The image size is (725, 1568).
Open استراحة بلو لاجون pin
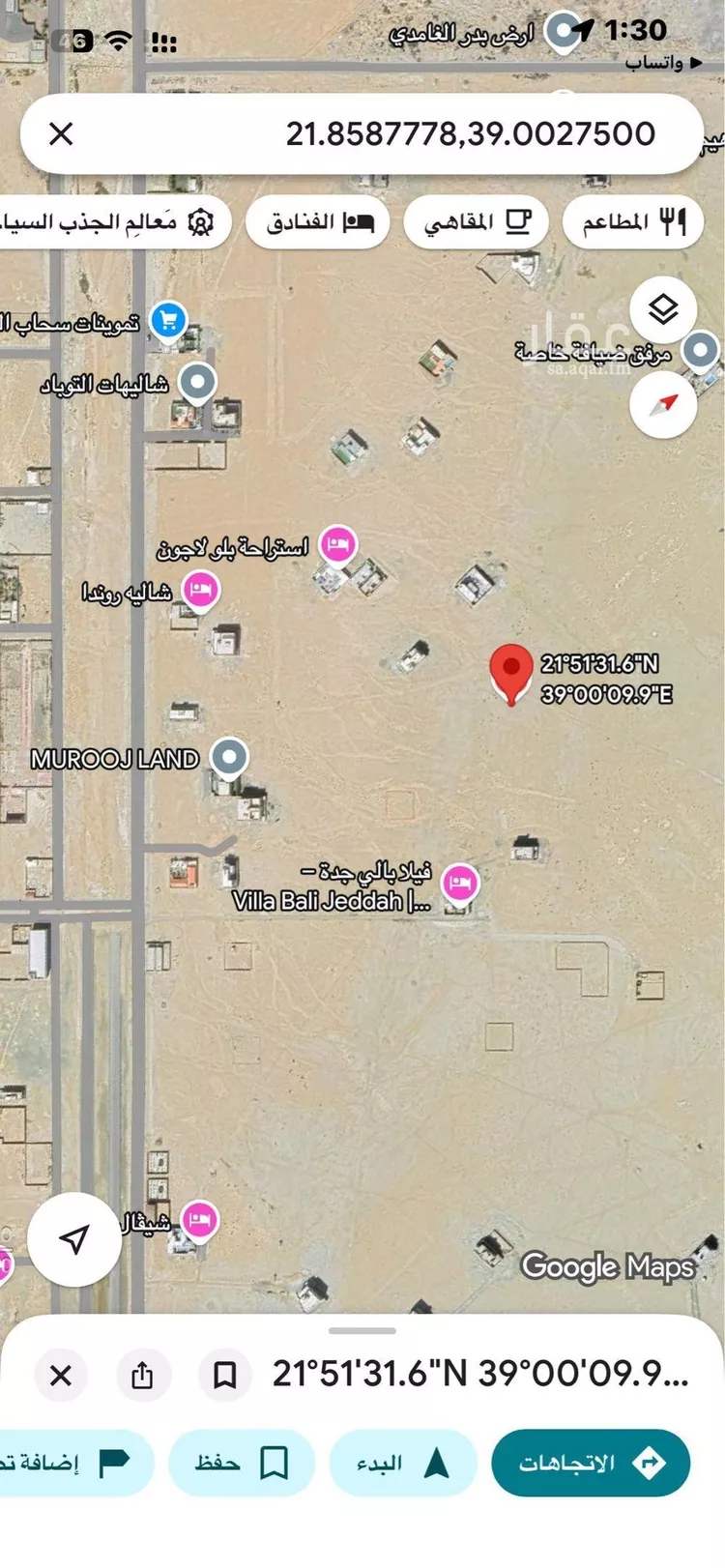pyautogui.click(x=336, y=546)
